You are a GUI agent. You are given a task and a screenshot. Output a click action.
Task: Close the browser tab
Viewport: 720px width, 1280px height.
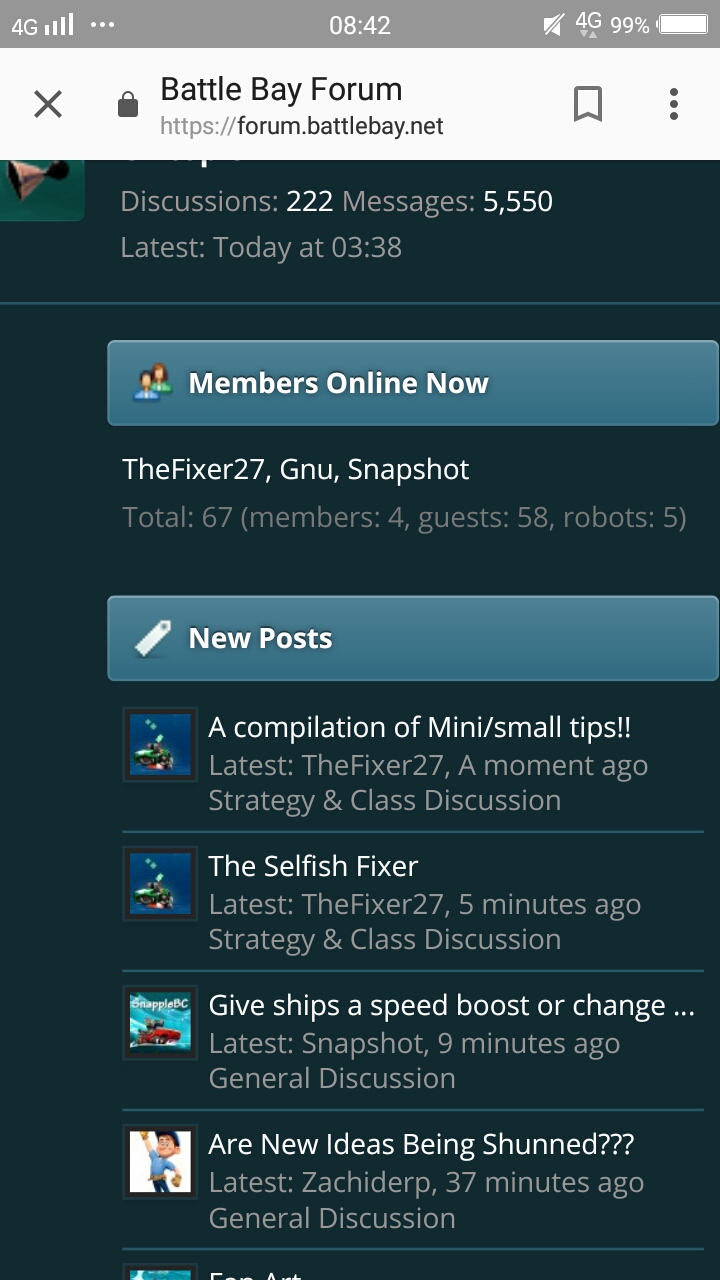click(x=48, y=104)
